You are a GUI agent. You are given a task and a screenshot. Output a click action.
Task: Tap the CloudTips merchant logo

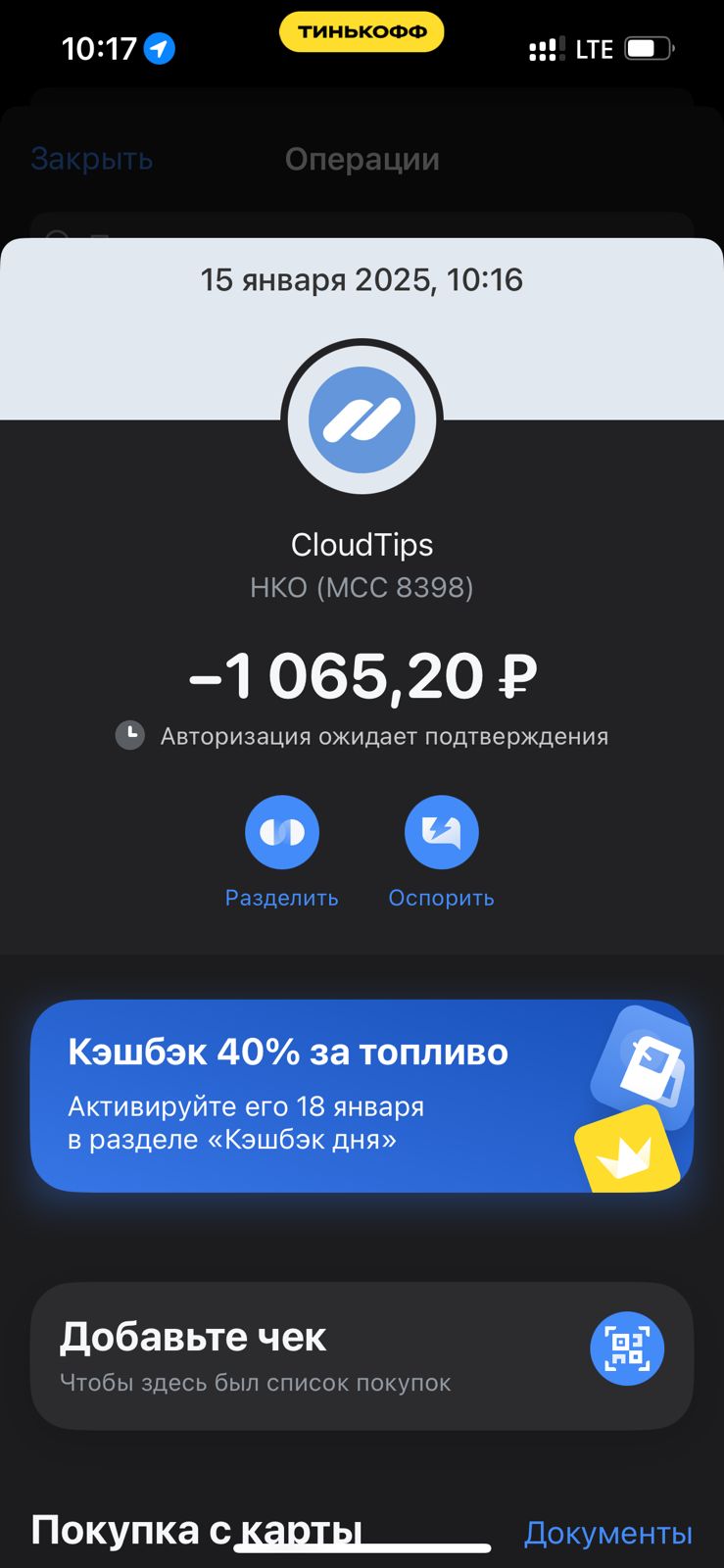[x=362, y=420]
